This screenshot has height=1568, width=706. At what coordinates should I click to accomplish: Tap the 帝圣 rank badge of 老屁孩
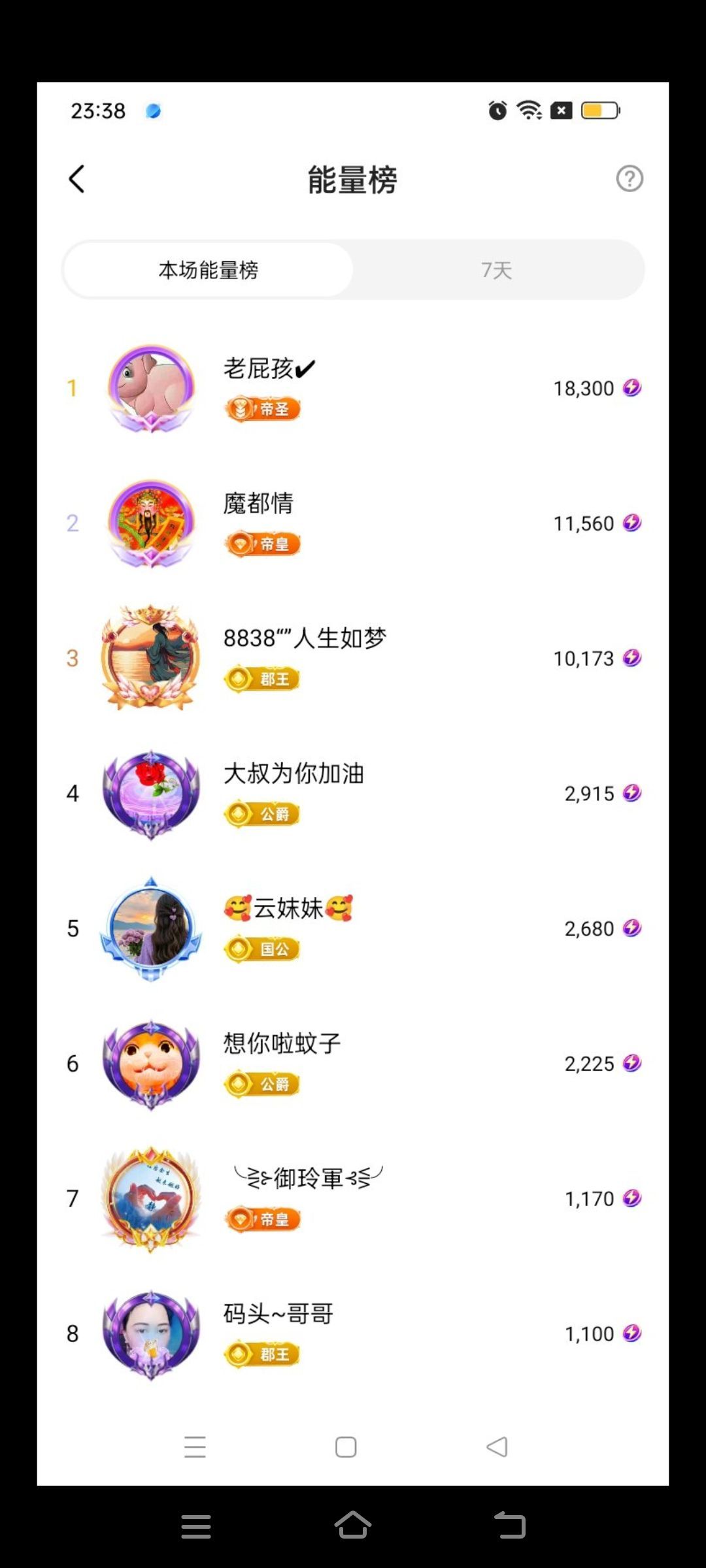263,408
